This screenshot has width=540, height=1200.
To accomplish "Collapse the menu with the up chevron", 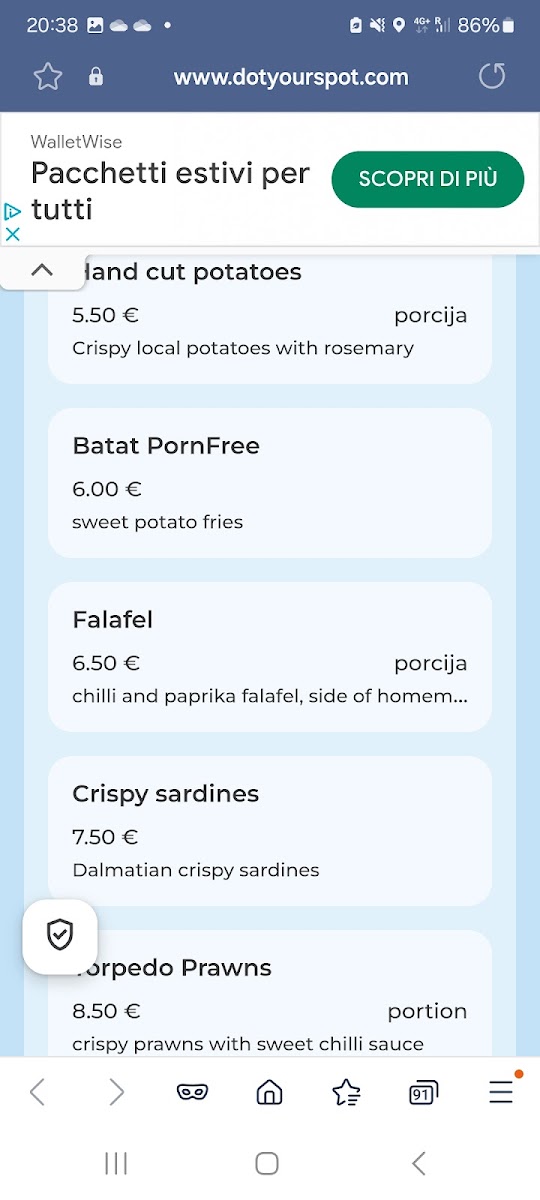I will [x=42, y=270].
